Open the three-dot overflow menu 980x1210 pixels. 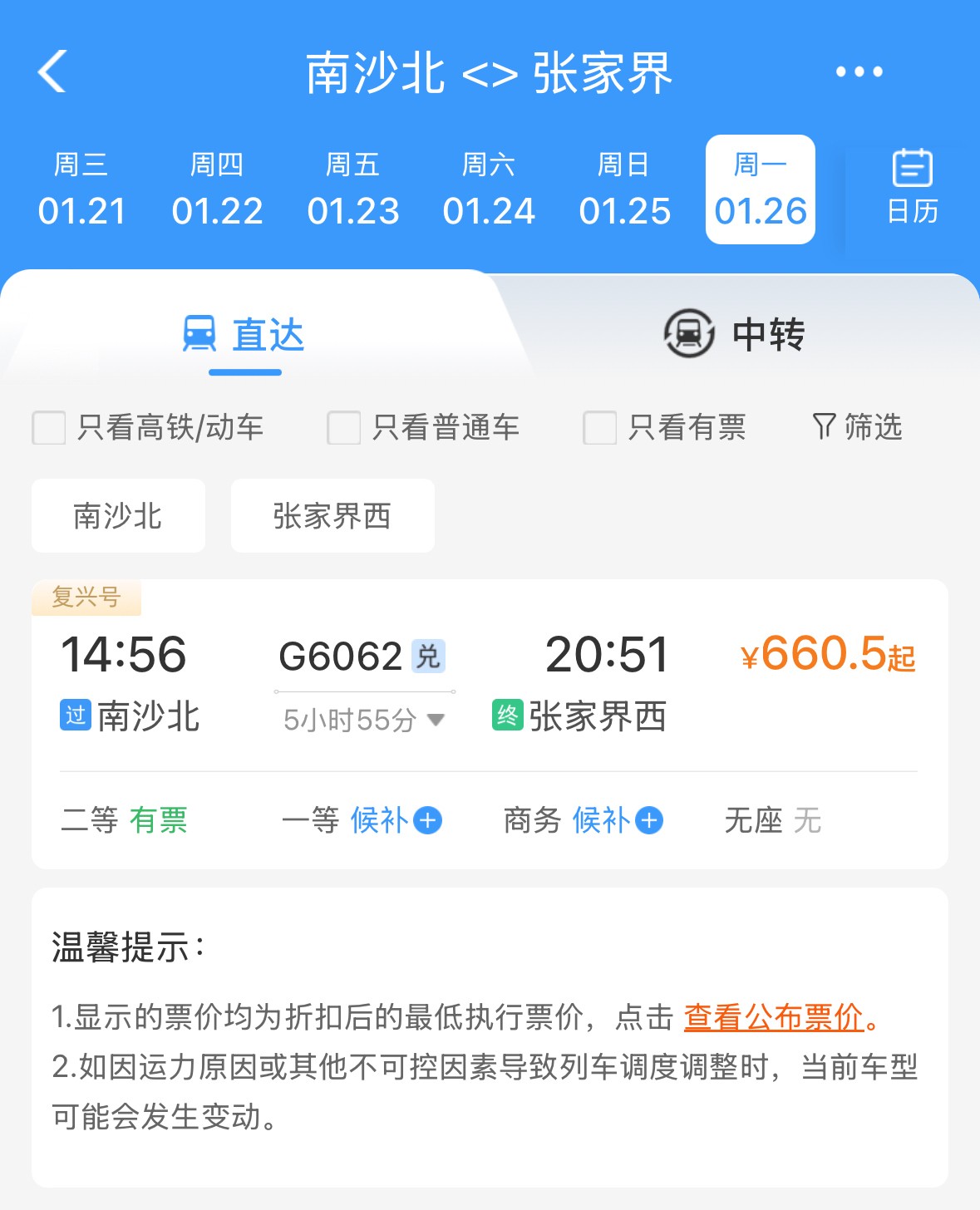pos(859,72)
